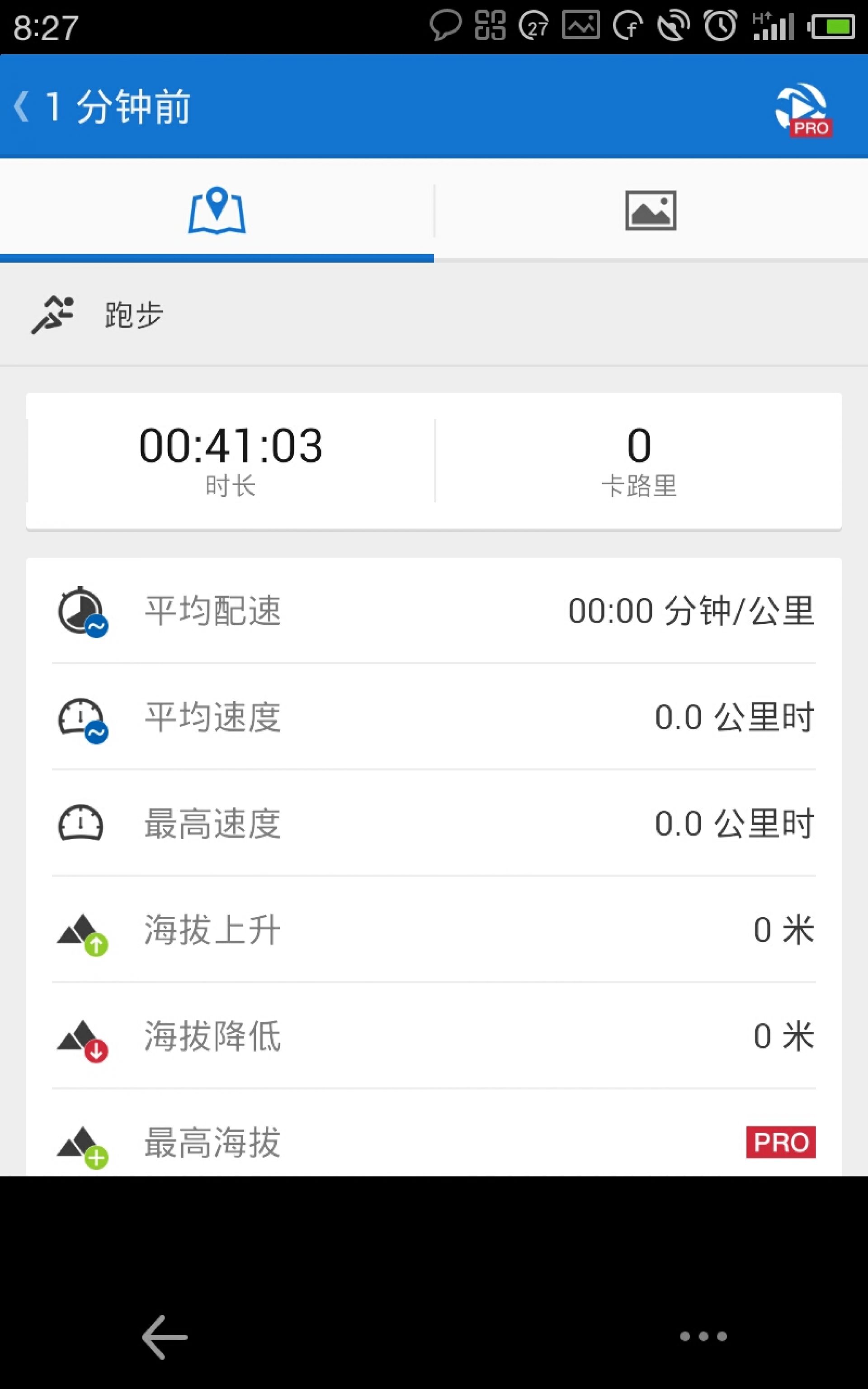
Task: Switch to the photos tab
Action: [651, 210]
